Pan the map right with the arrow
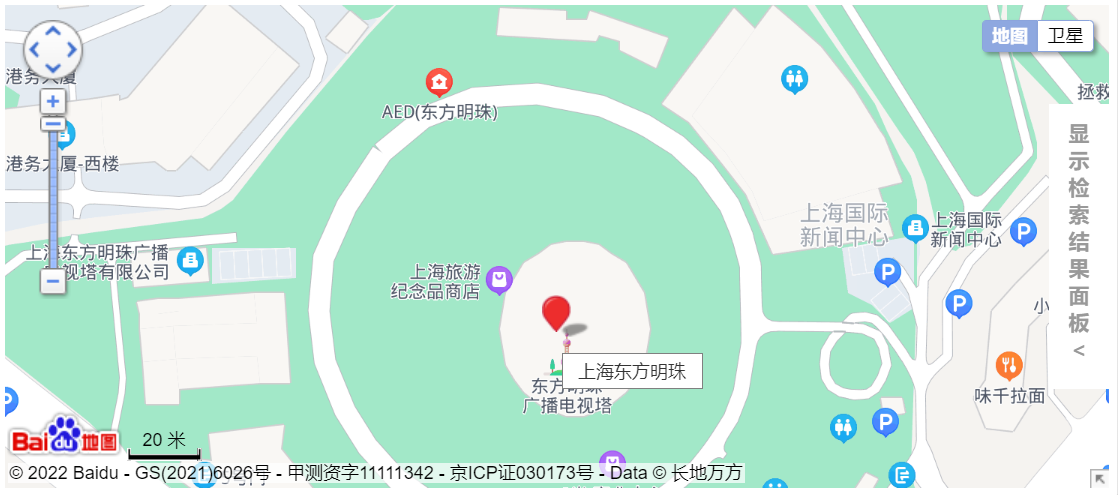The image size is (1119, 495). [x=72, y=49]
